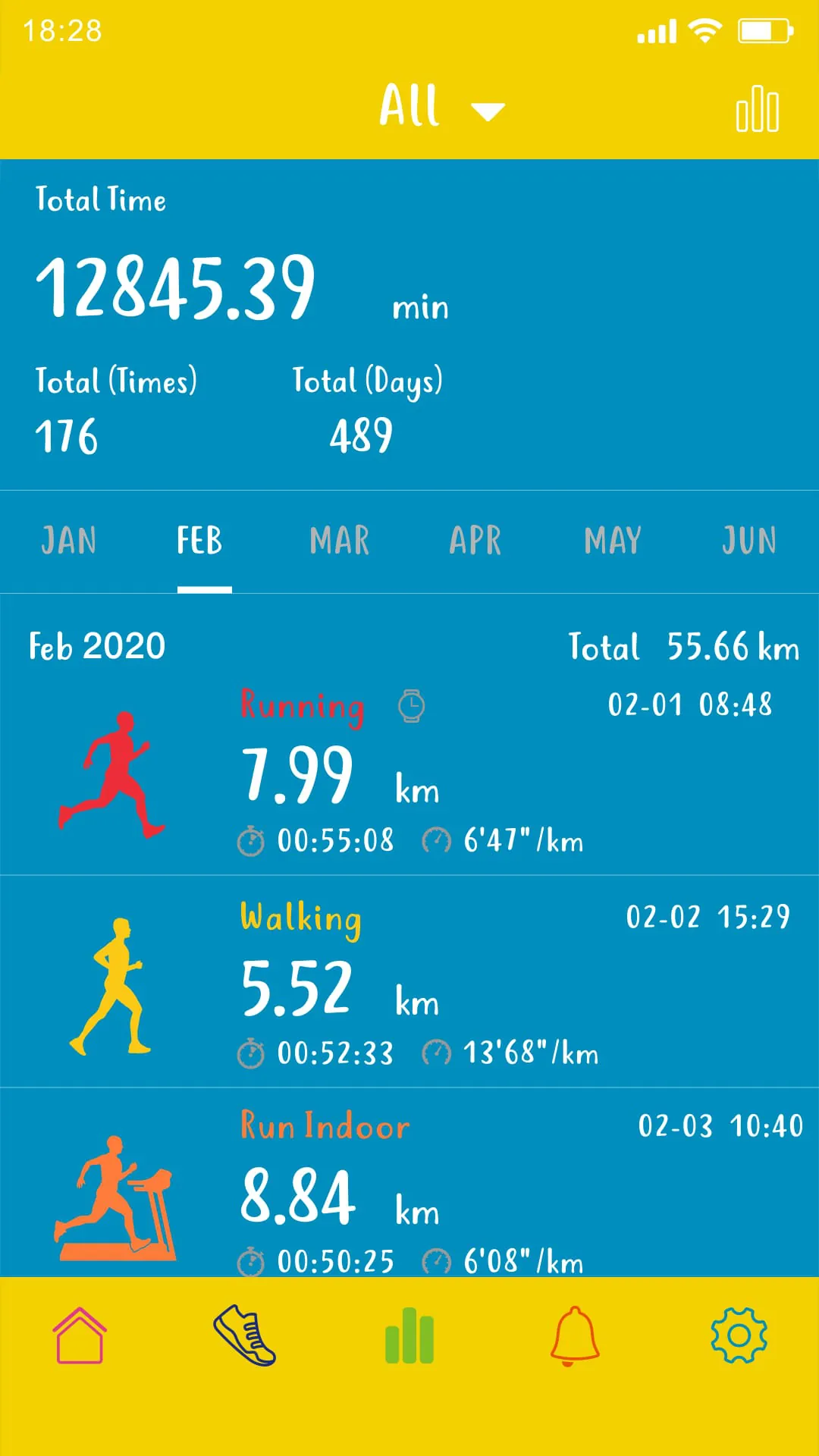
Task: Open the settings gear tab
Action: [x=739, y=1336]
